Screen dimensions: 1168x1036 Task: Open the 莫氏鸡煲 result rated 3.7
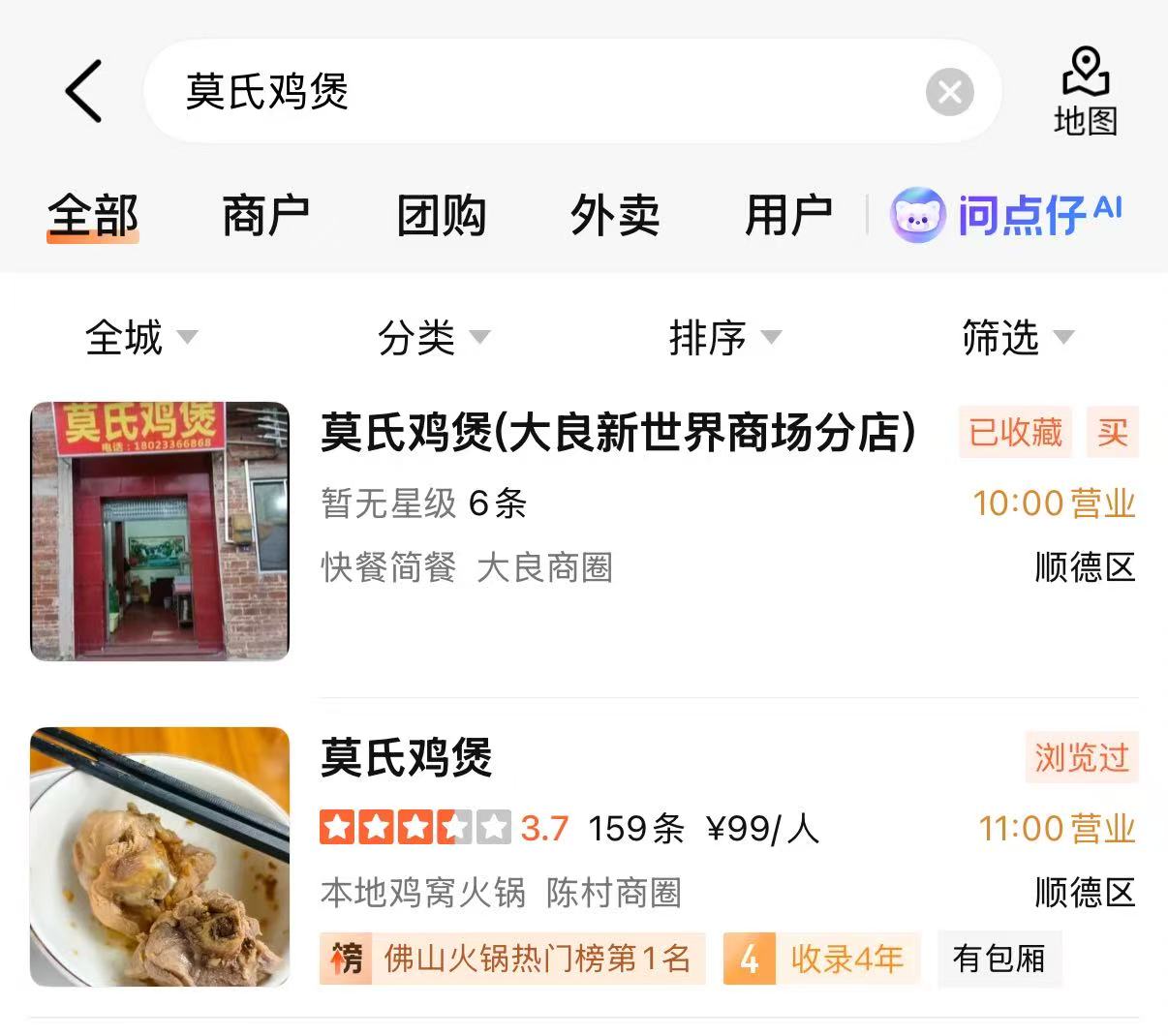click(407, 757)
